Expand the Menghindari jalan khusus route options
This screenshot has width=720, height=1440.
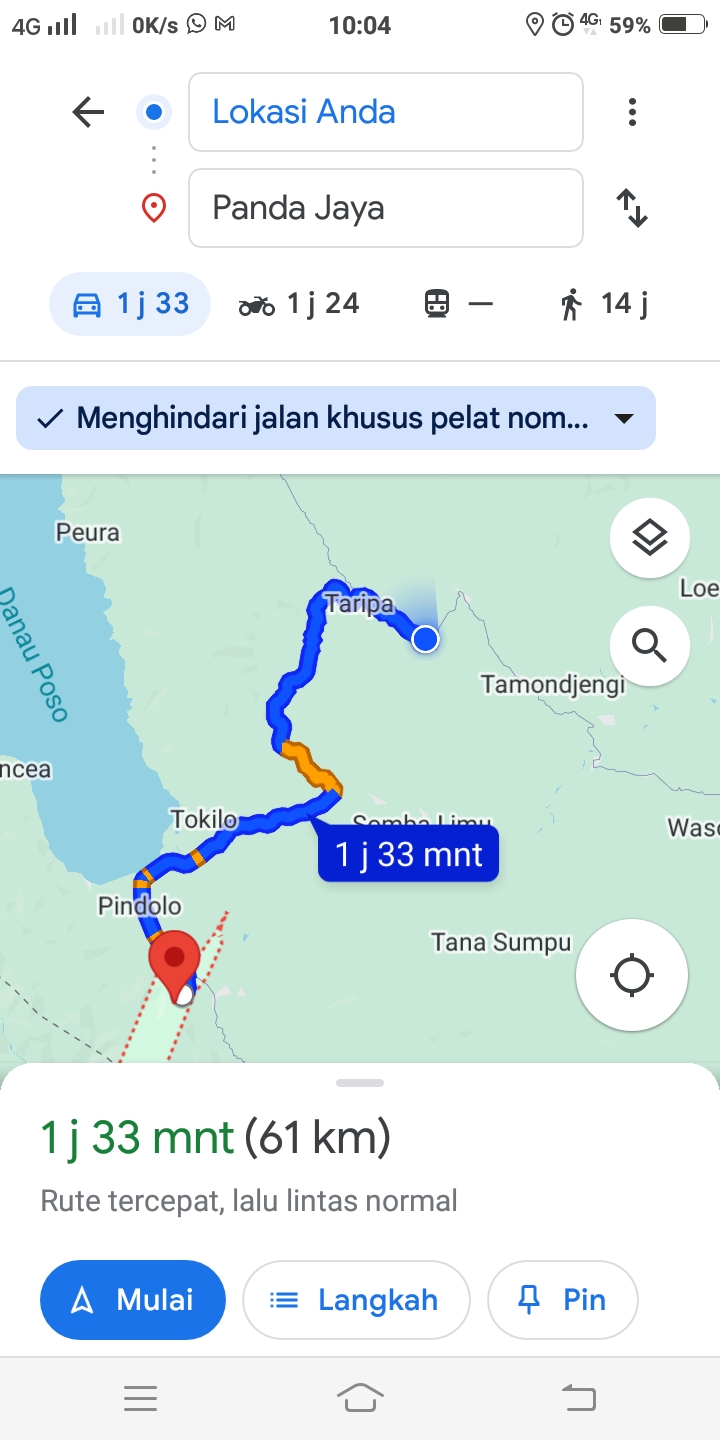pyautogui.click(x=336, y=418)
